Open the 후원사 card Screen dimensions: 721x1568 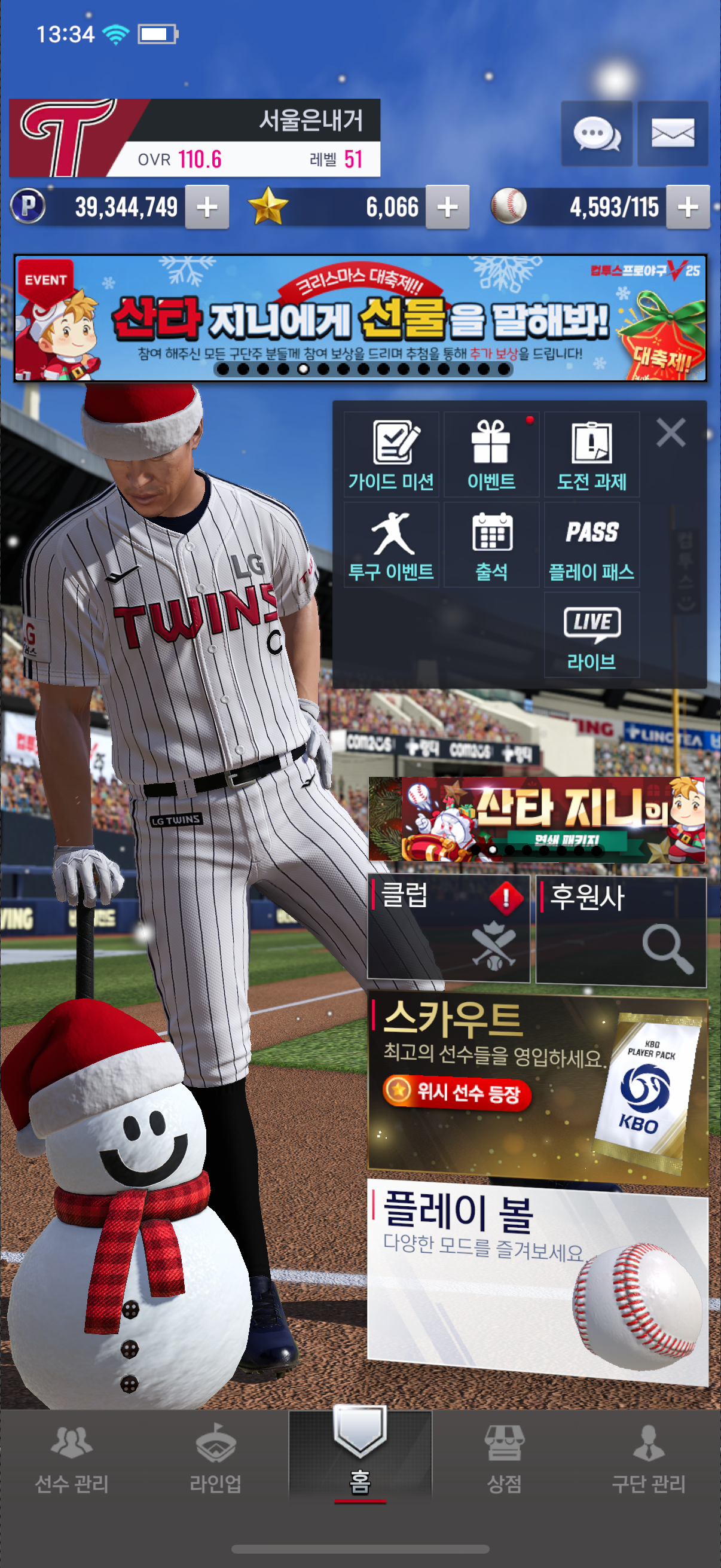621,928
